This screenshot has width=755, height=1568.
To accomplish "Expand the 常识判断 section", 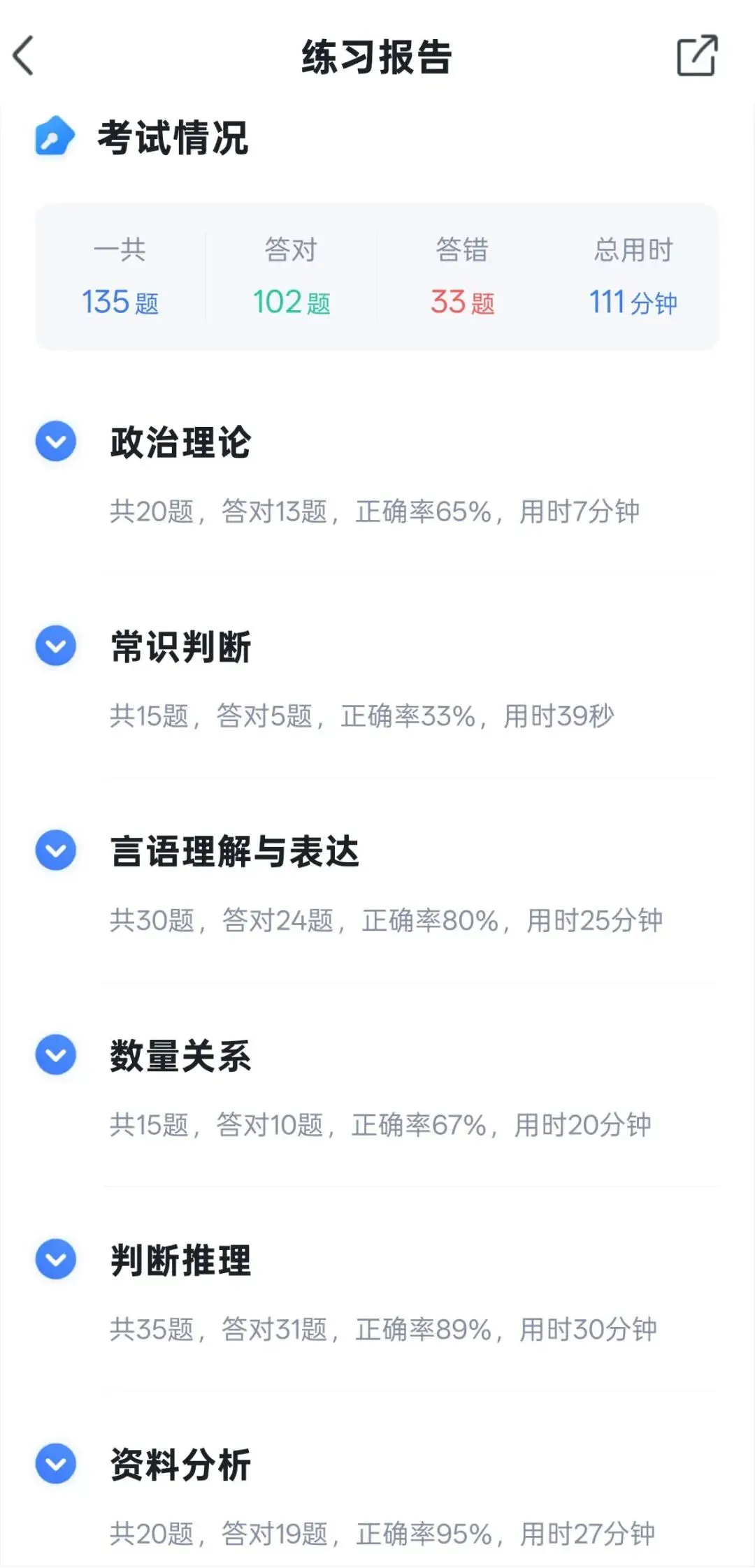I will coord(56,646).
